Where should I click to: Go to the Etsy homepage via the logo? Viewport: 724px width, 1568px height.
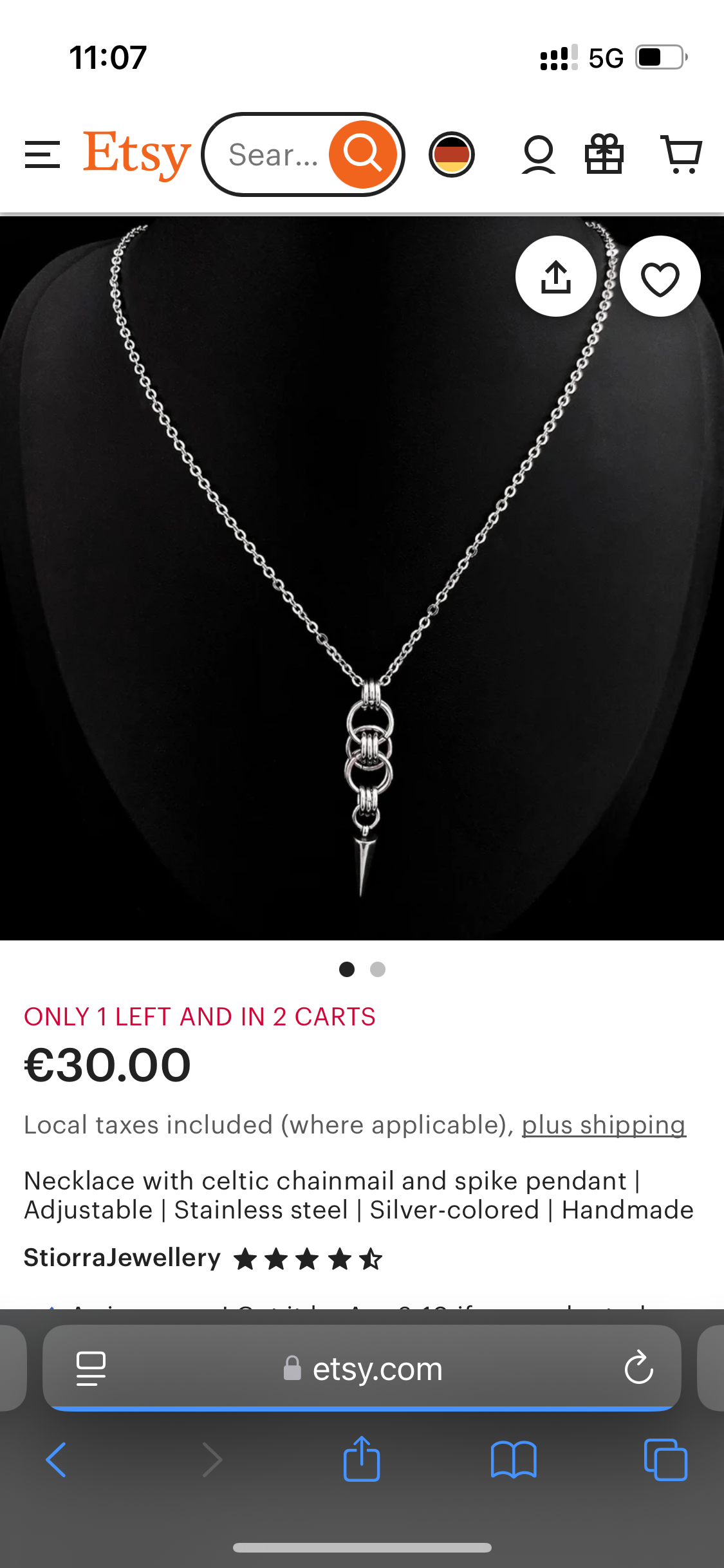[x=137, y=154]
